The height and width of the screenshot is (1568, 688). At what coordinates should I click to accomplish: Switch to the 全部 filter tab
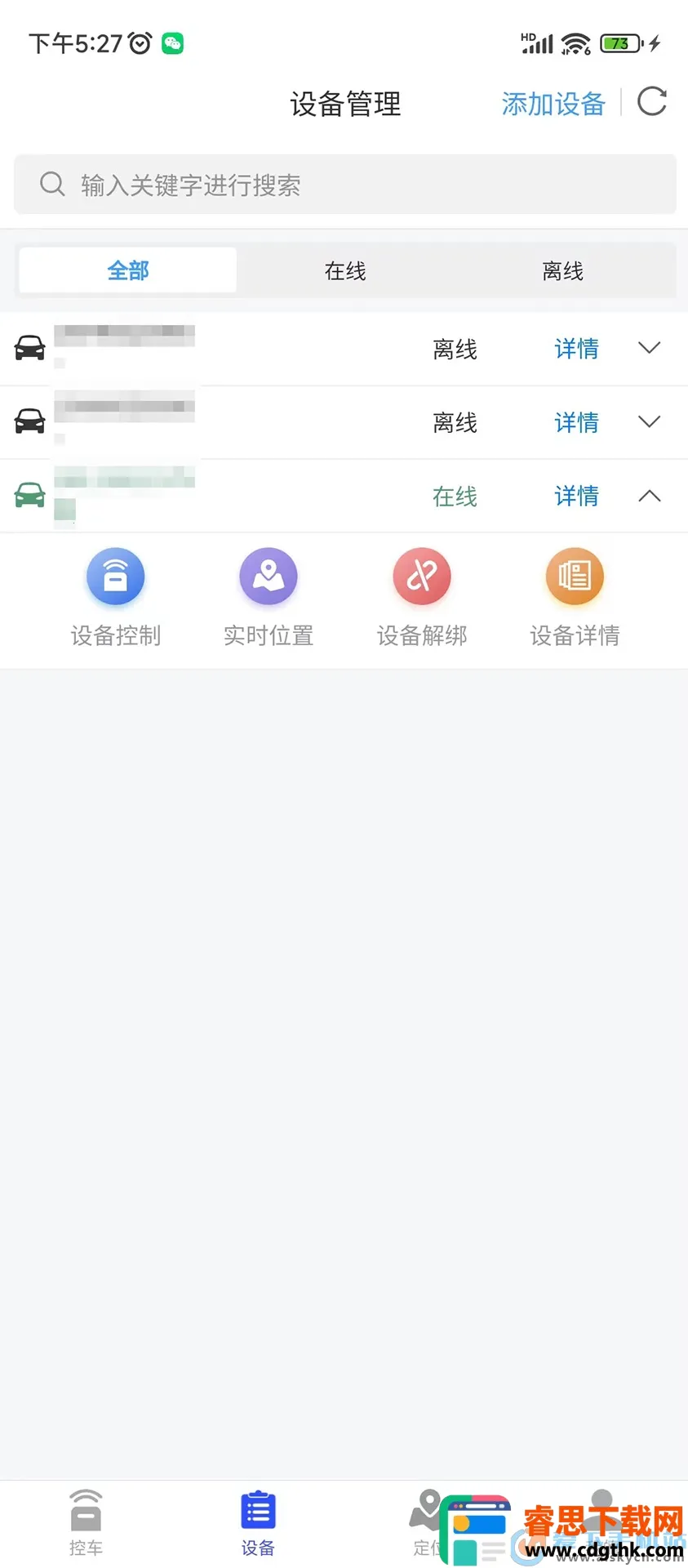coord(128,270)
